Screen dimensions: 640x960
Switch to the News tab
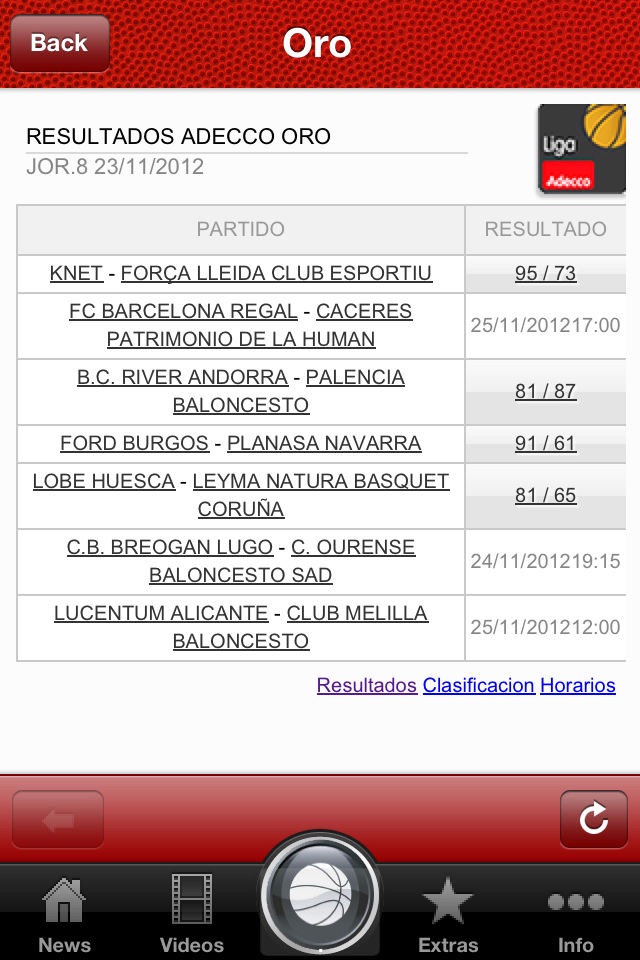(x=64, y=915)
